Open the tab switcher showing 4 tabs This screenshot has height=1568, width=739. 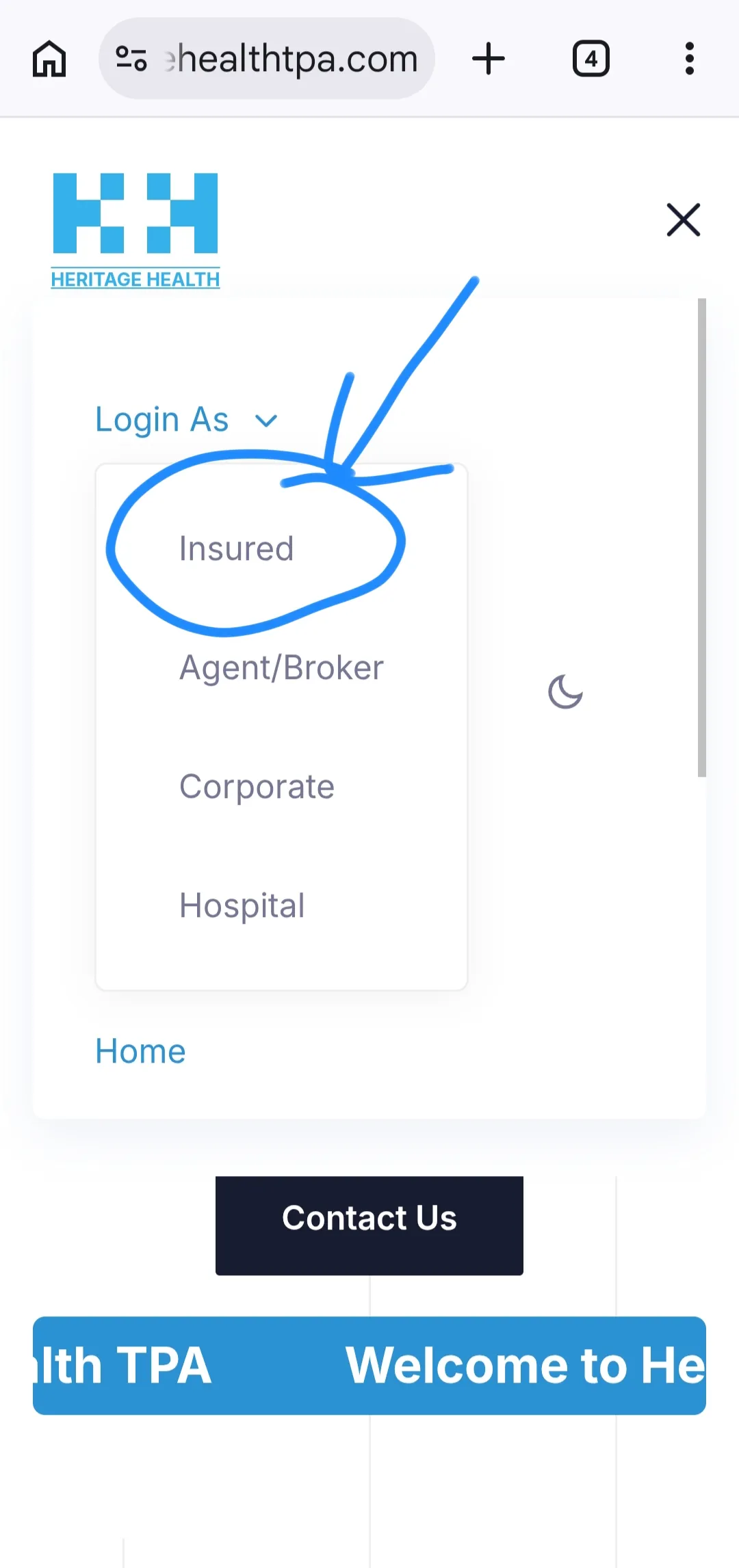point(591,59)
